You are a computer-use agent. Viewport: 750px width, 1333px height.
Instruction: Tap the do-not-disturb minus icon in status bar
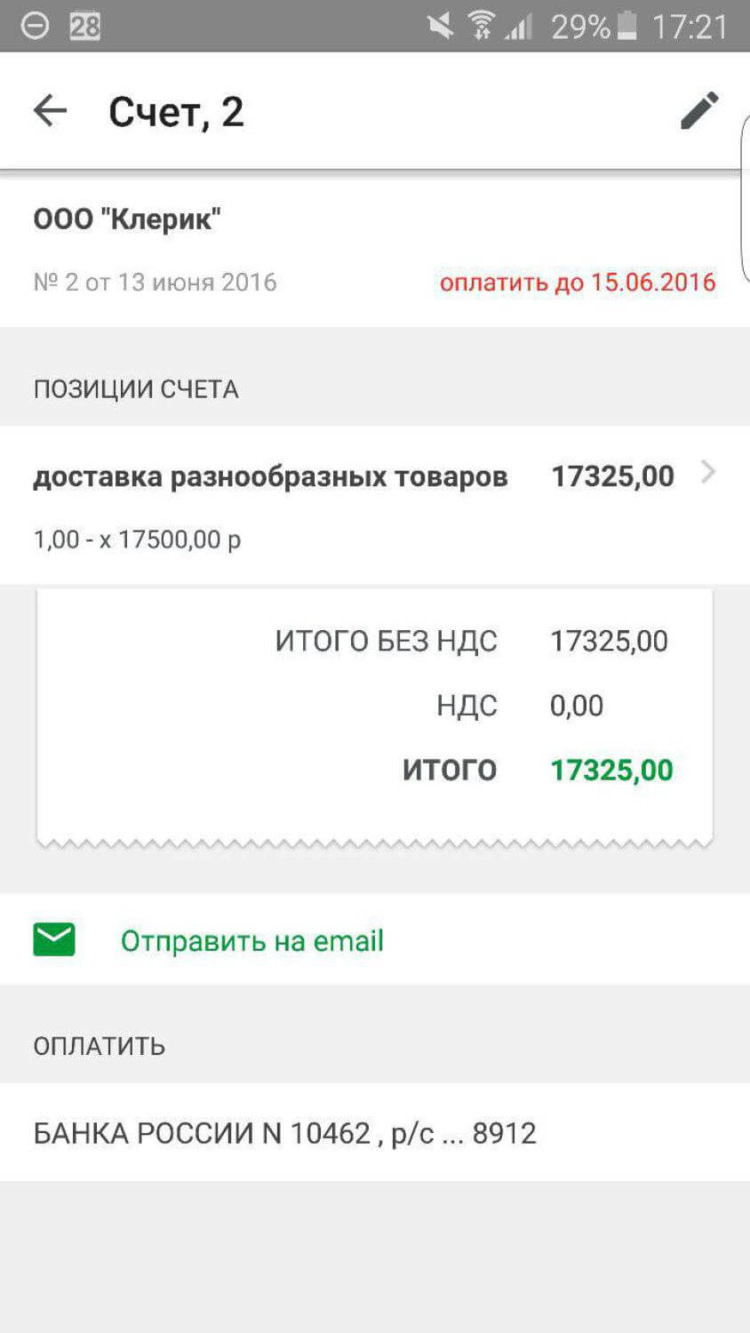pyautogui.click(x=33, y=26)
